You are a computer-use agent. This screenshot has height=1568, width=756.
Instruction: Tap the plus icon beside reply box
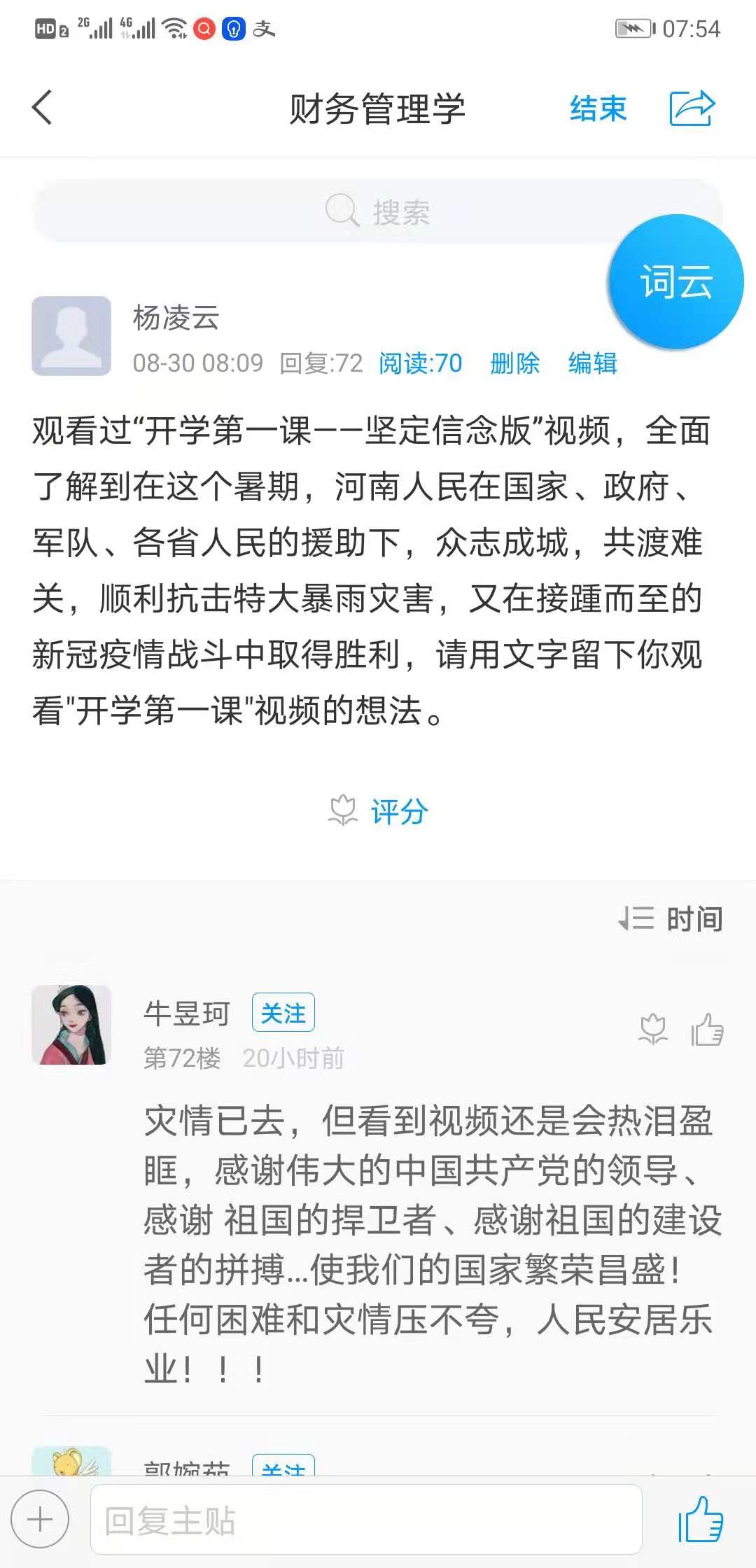pyautogui.click(x=40, y=1520)
